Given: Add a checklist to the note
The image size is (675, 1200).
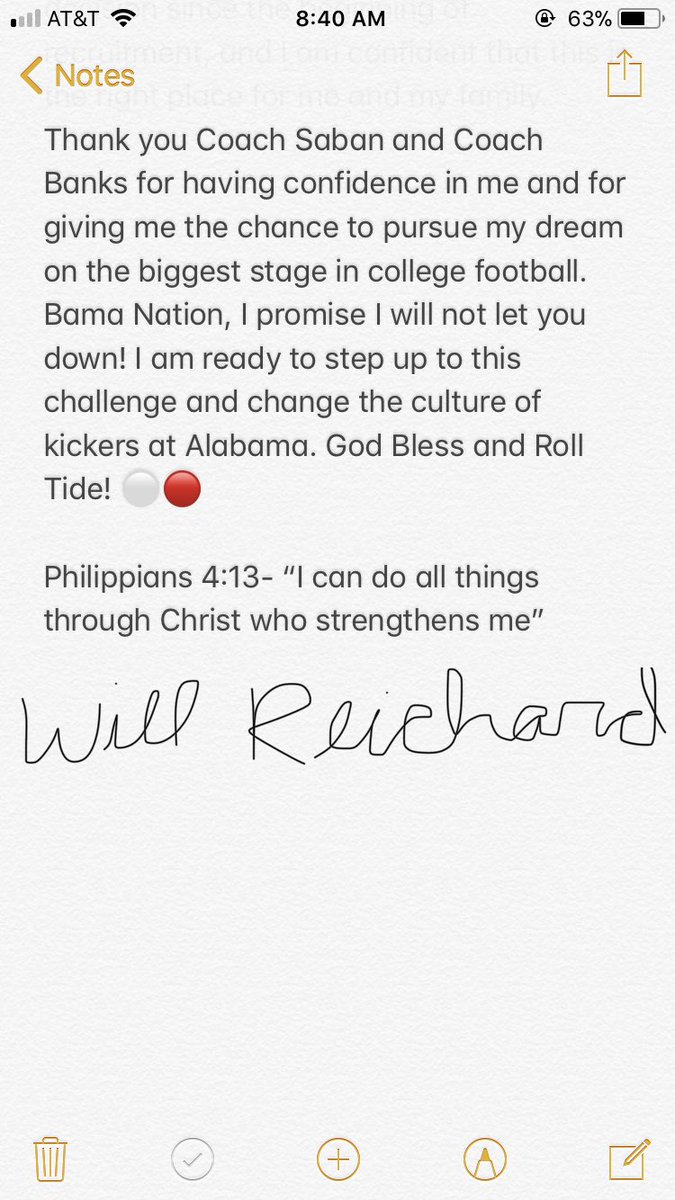Looking at the screenshot, I should click(x=191, y=1159).
